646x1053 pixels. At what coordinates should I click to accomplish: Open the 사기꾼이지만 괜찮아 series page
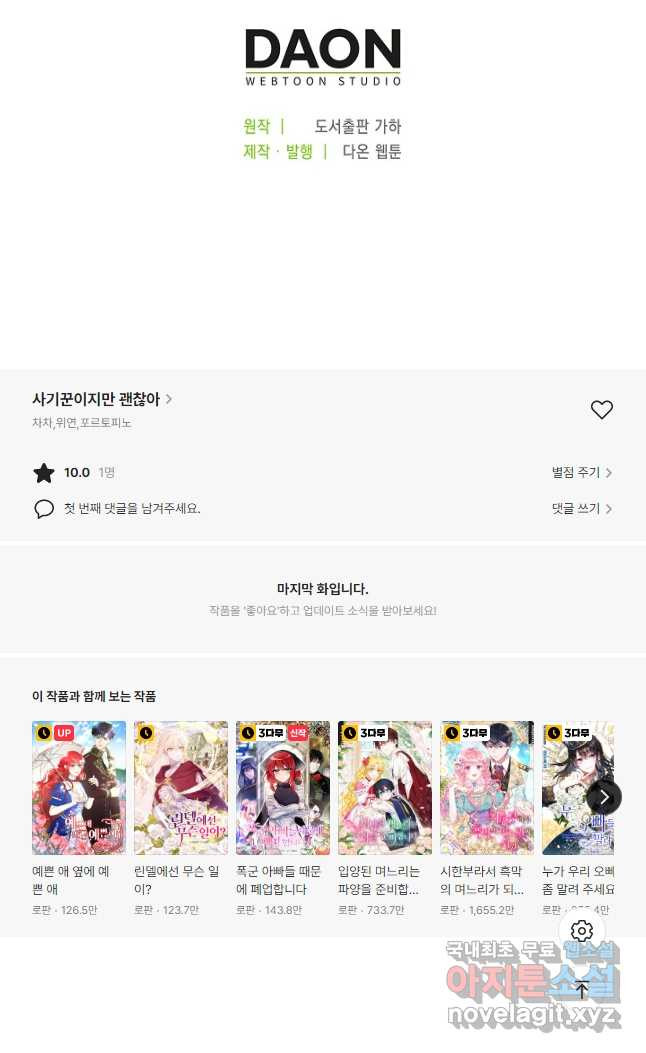(x=102, y=399)
